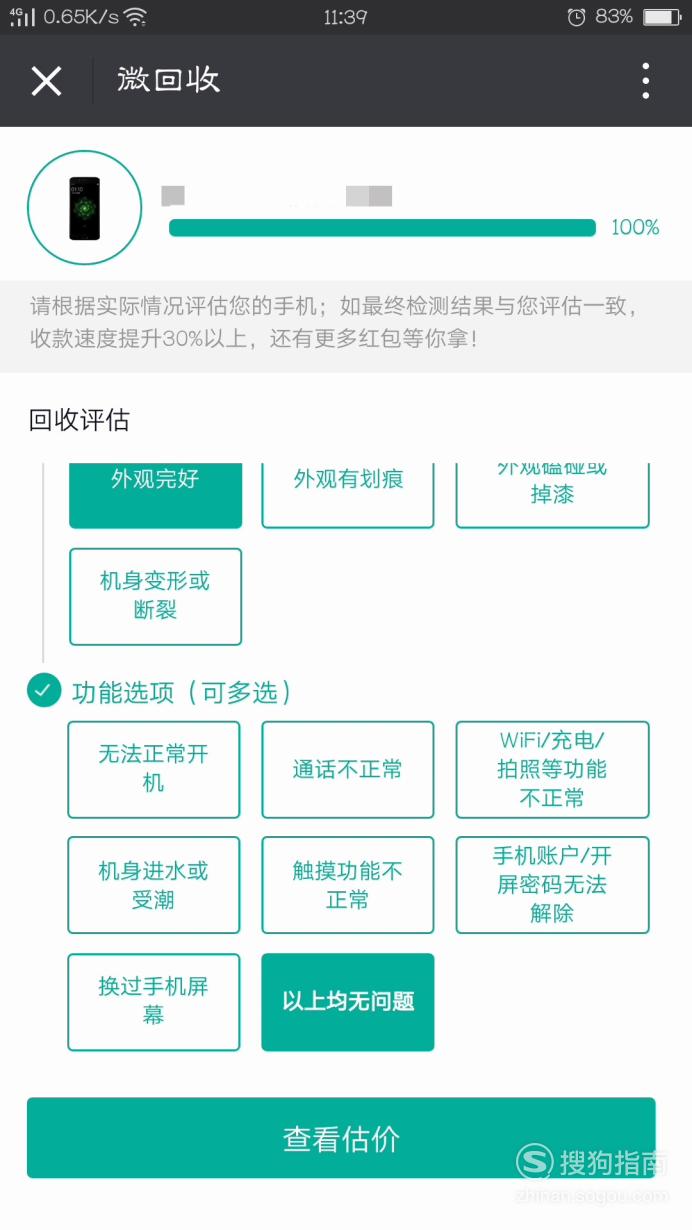Select 外观有划痕 option

(348, 495)
